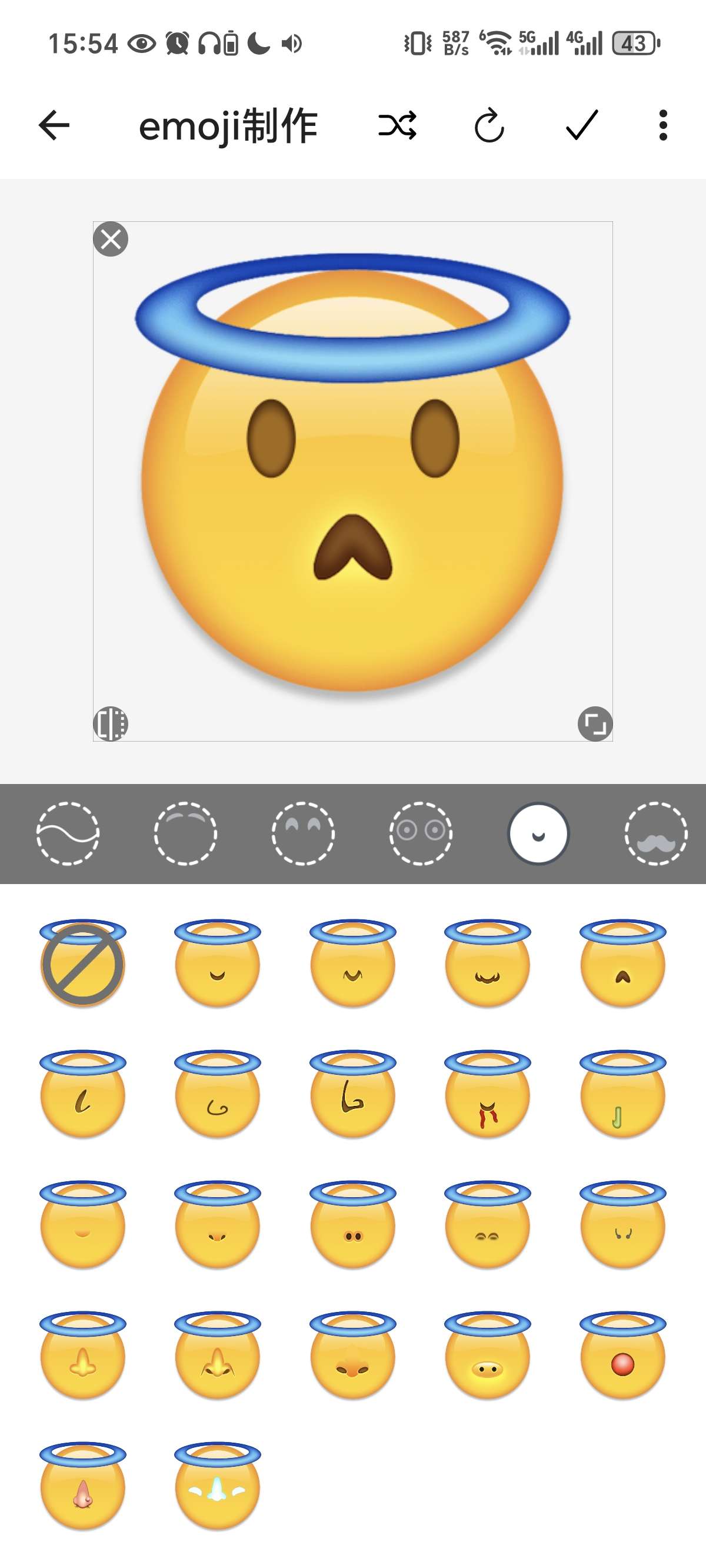Screen dimensions: 706x1568
Task: Flip the emoji horizontally
Action: pyautogui.click(x=111, y=724)
